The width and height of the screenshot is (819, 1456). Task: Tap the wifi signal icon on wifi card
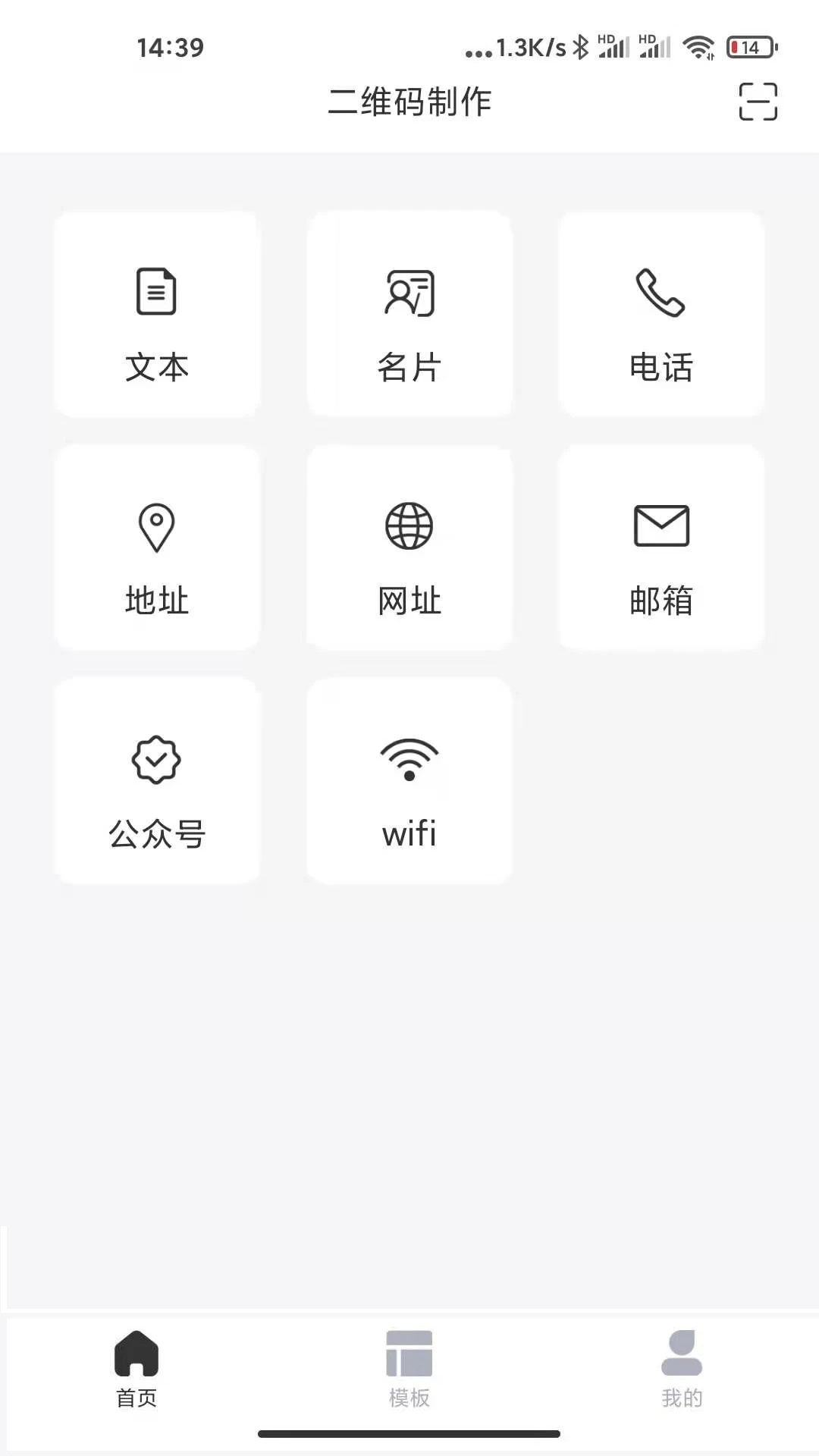(409, 758)
